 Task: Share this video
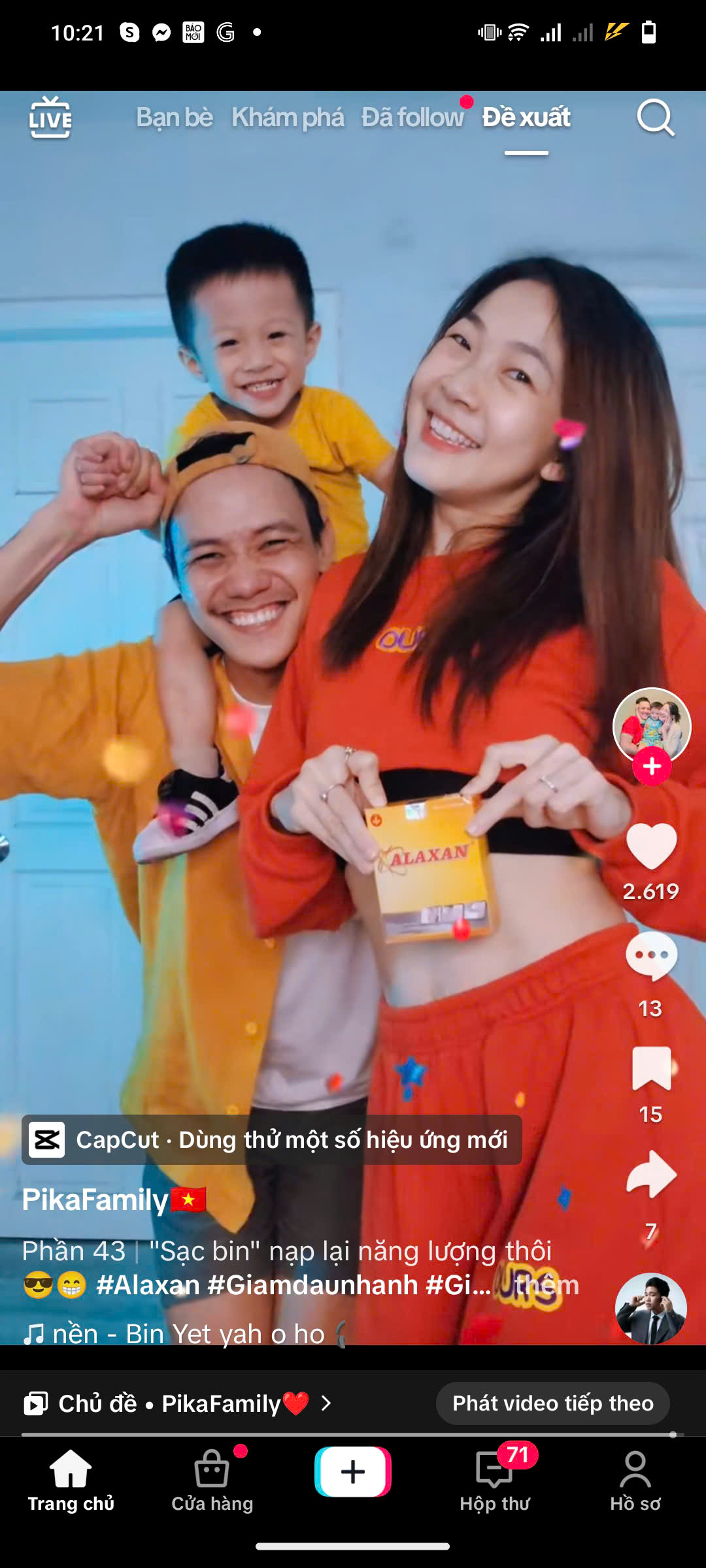coord(651,1175)
